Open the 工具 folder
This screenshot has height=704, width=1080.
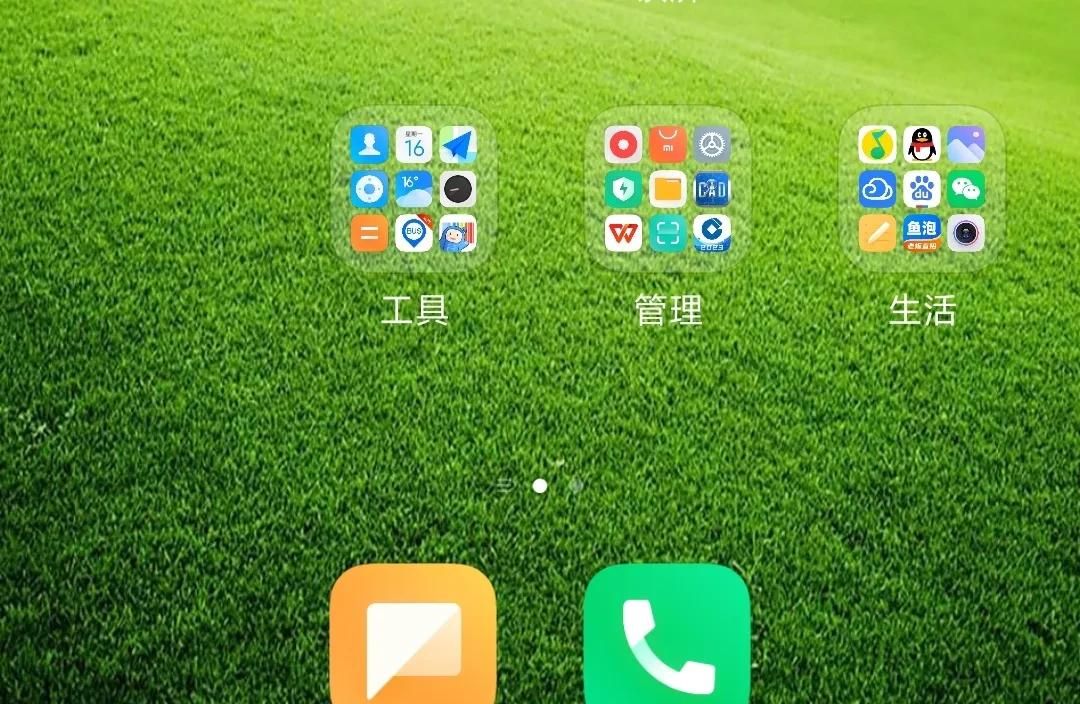pos(414,190)
